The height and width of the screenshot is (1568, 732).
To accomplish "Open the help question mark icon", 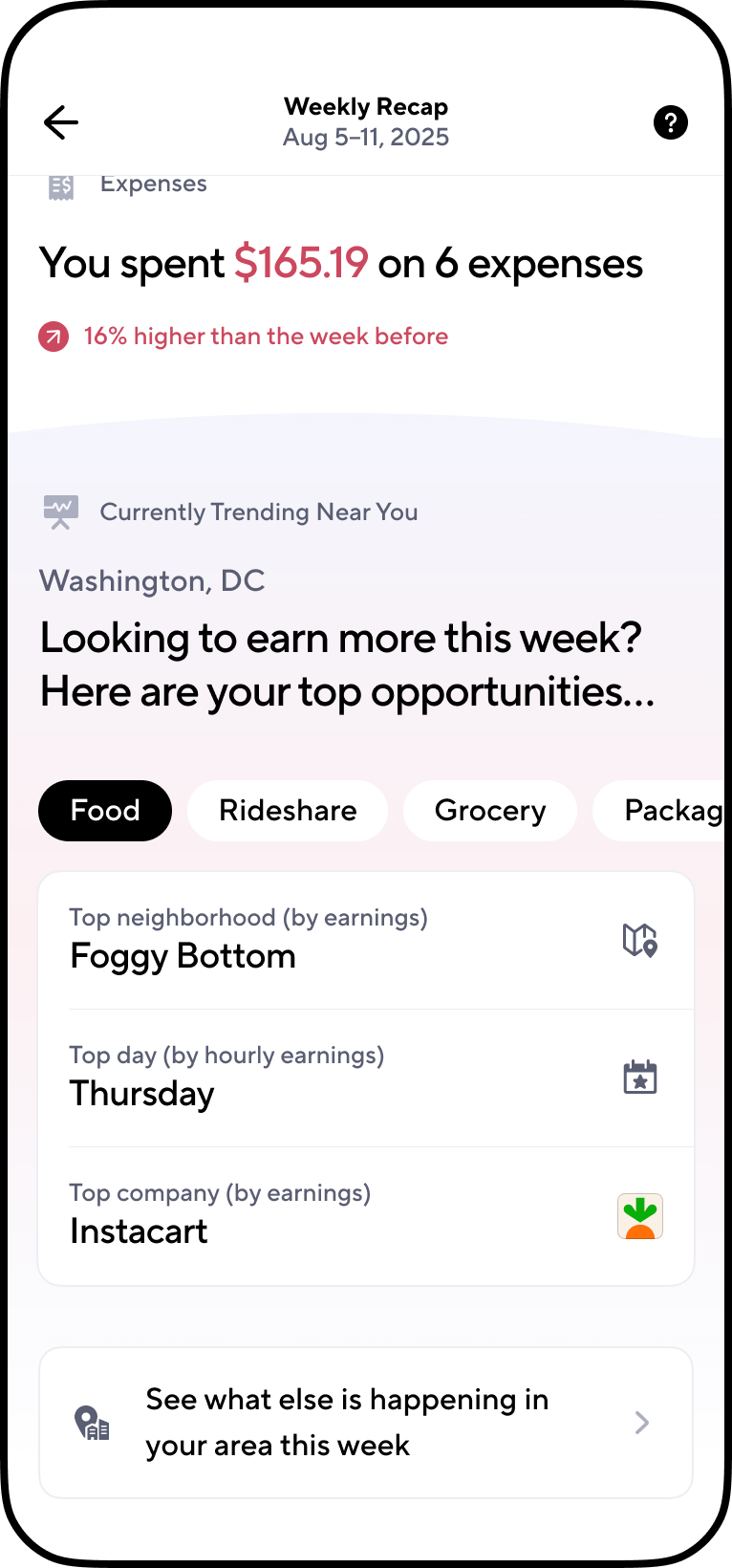I will [x=670, y=122].
